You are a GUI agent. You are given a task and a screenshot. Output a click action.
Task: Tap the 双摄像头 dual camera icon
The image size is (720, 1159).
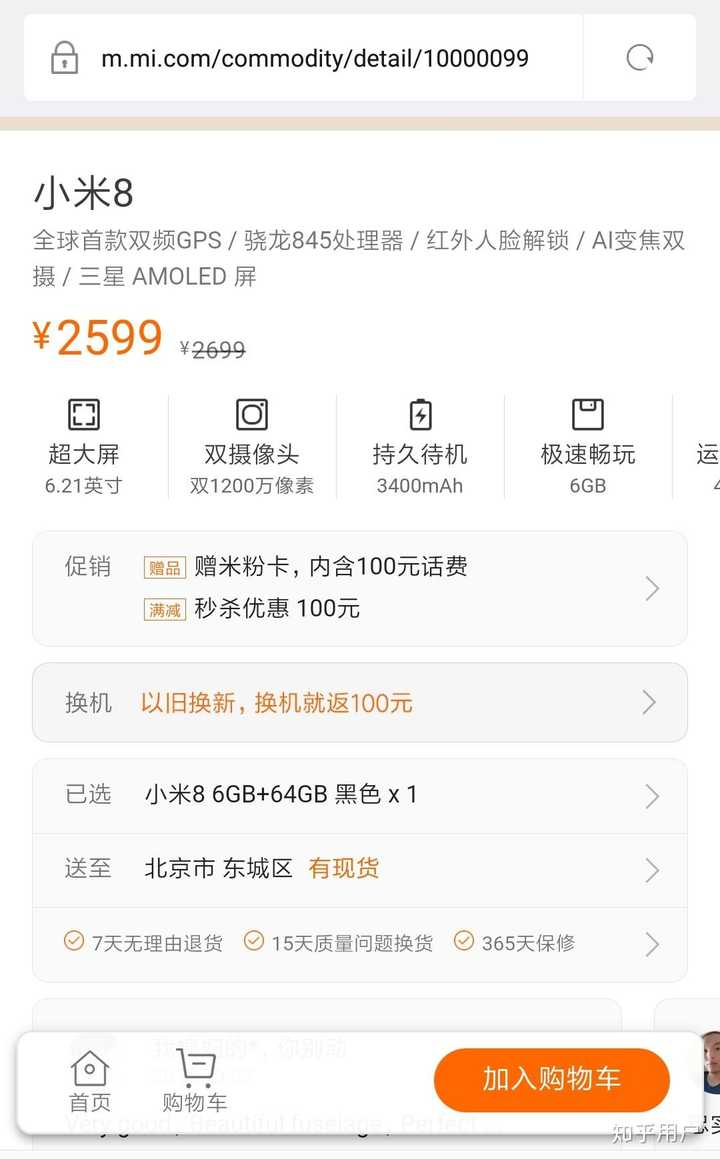click(251, 413)
